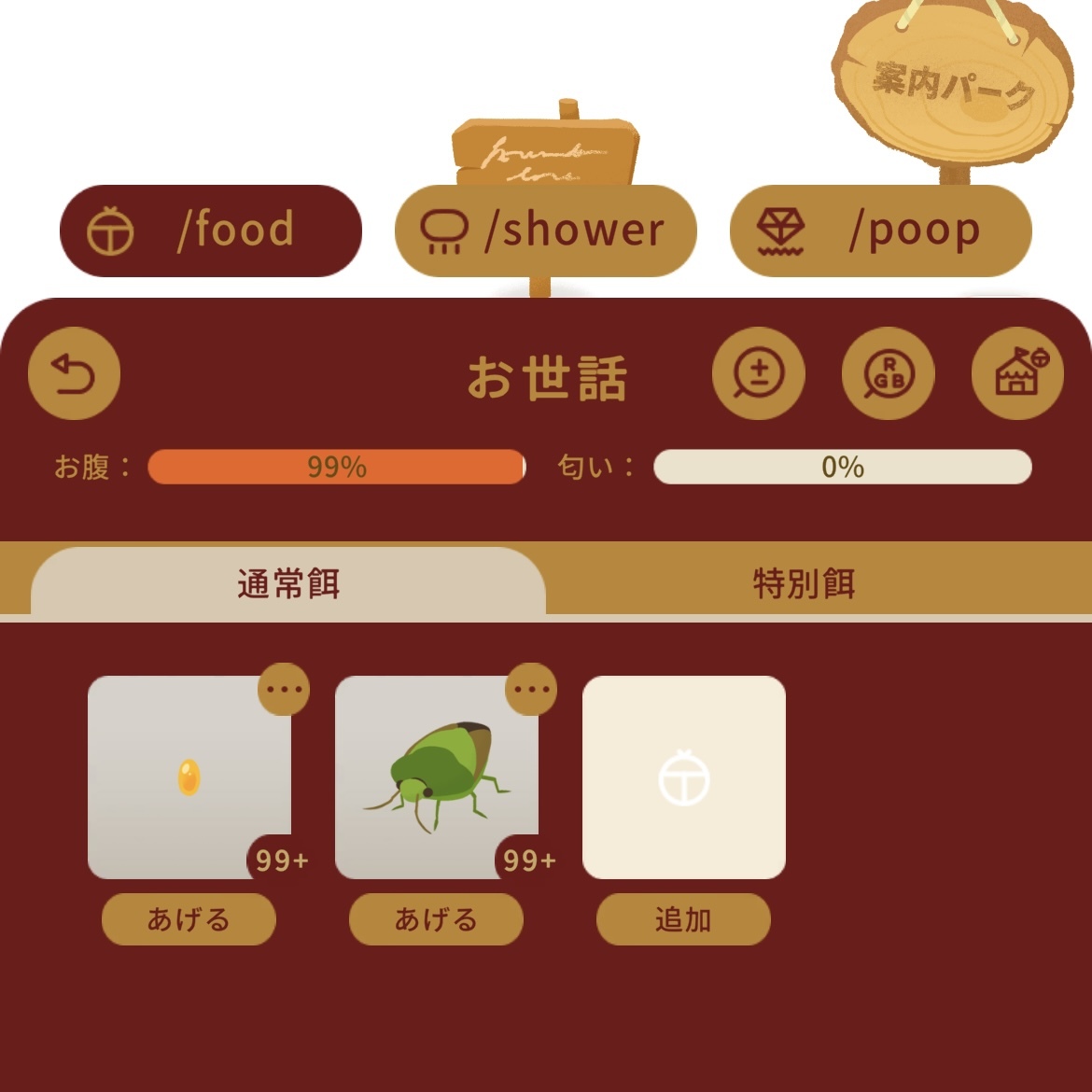
Task: Open options for the green bug food
Action: pyautogui.click(x=531, y=690)
